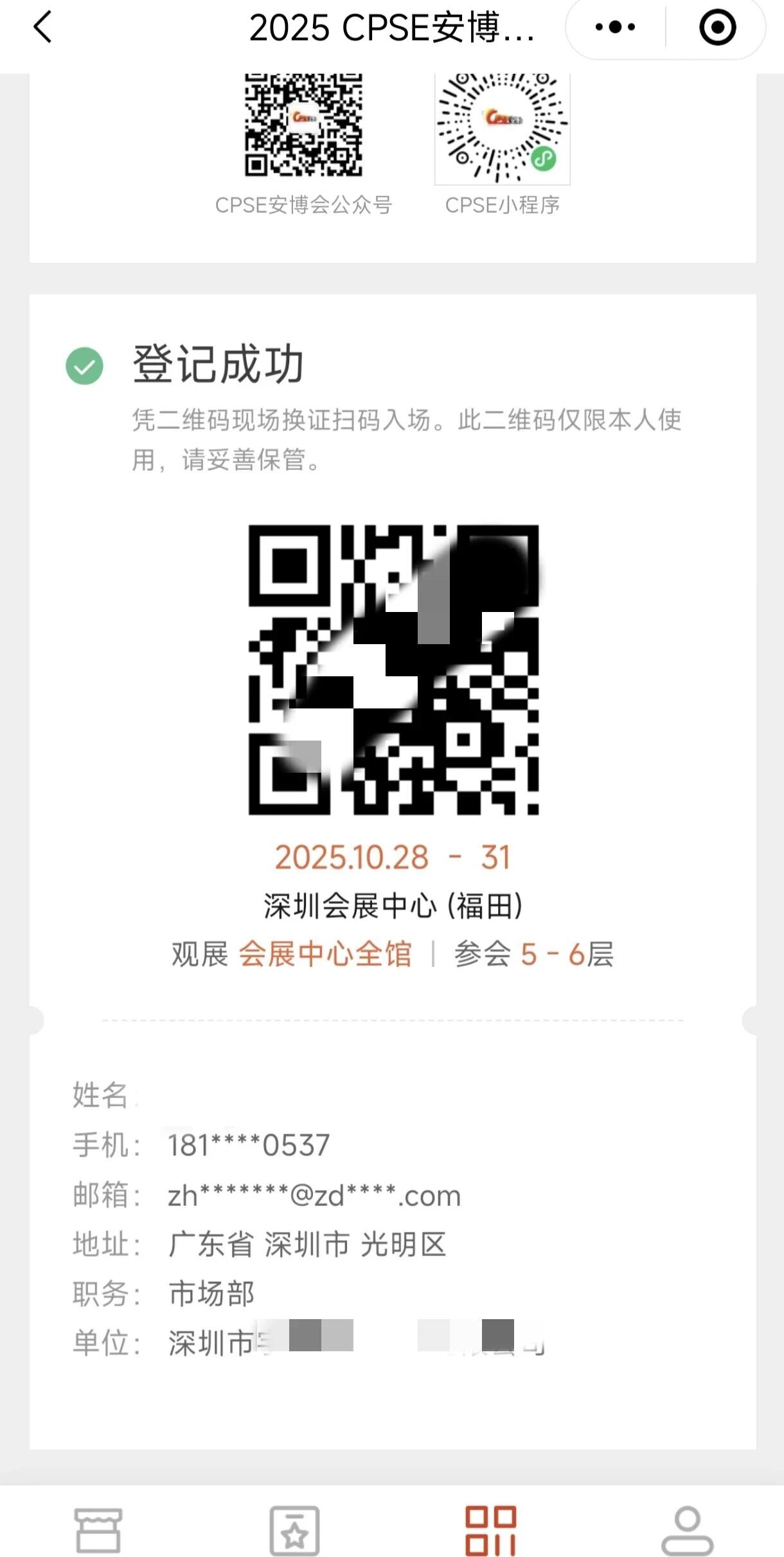Open the starred favorites tab
The image size is (784, 1557).
point(294,1530)
